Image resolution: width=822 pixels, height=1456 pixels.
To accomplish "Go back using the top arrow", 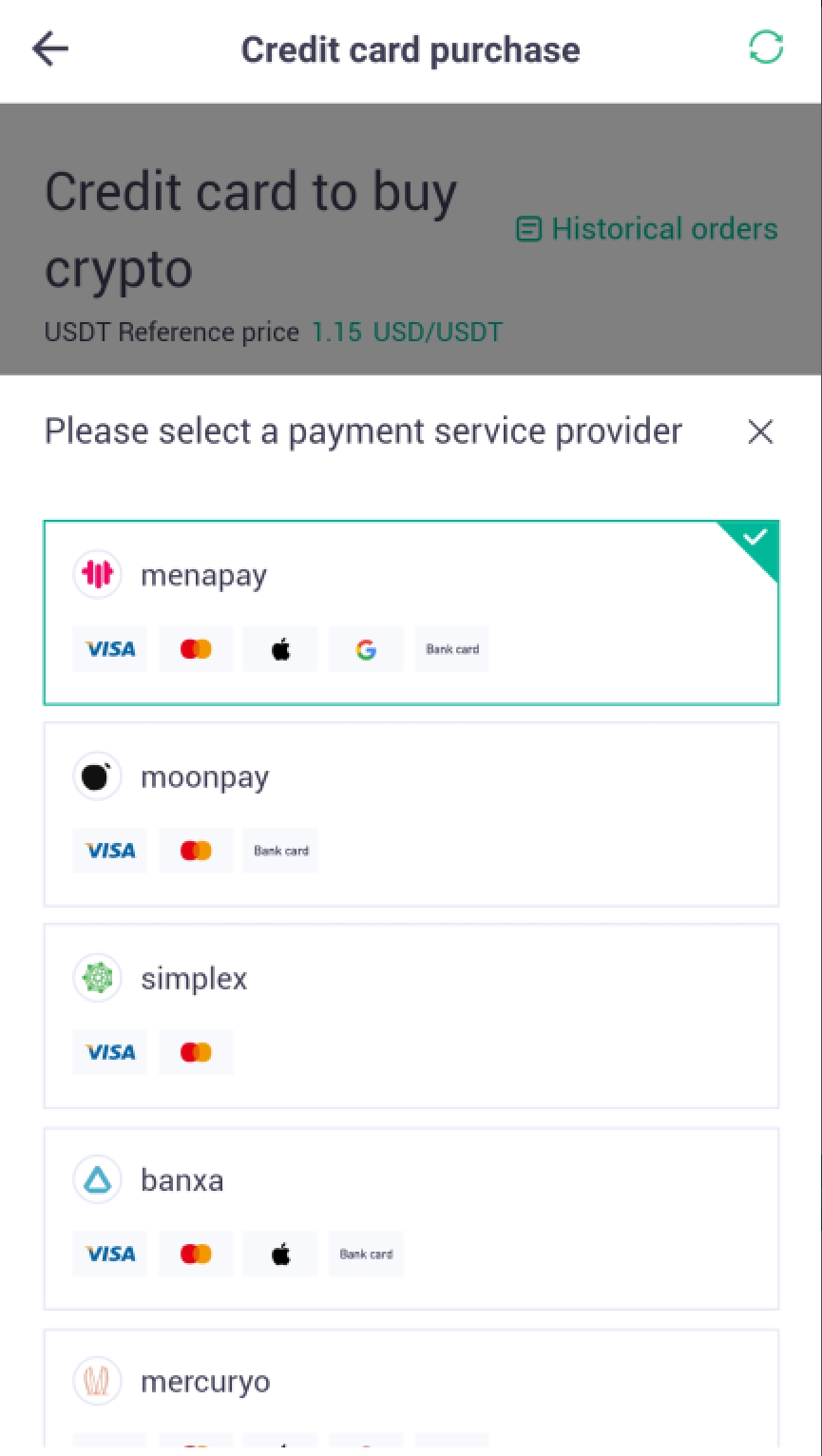I will point(50,49).
